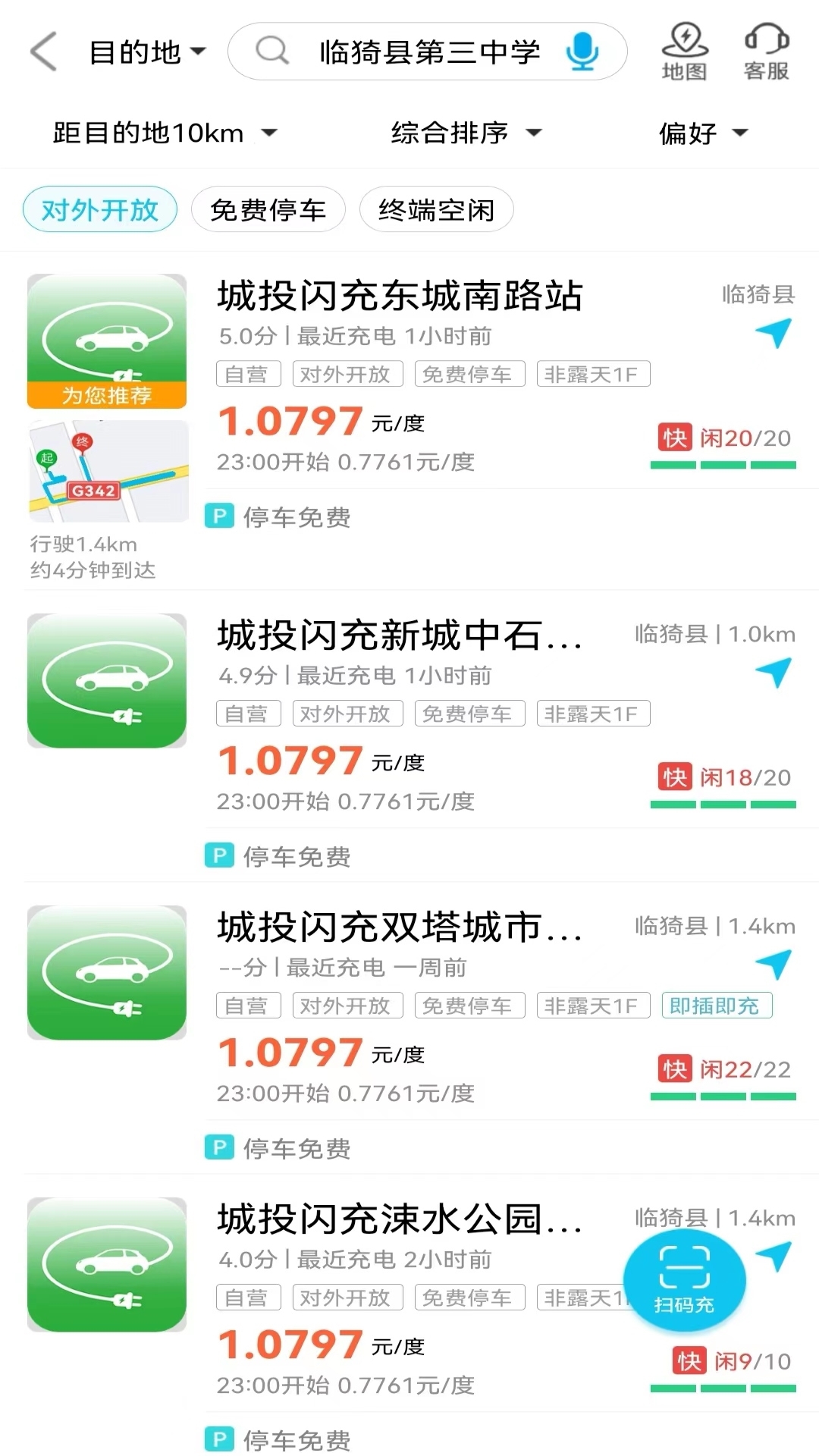Viewport: 819px width, 1456px height.
Task: Tap the route map thumbnail with G342 road
Action: (x=107, y=470)
